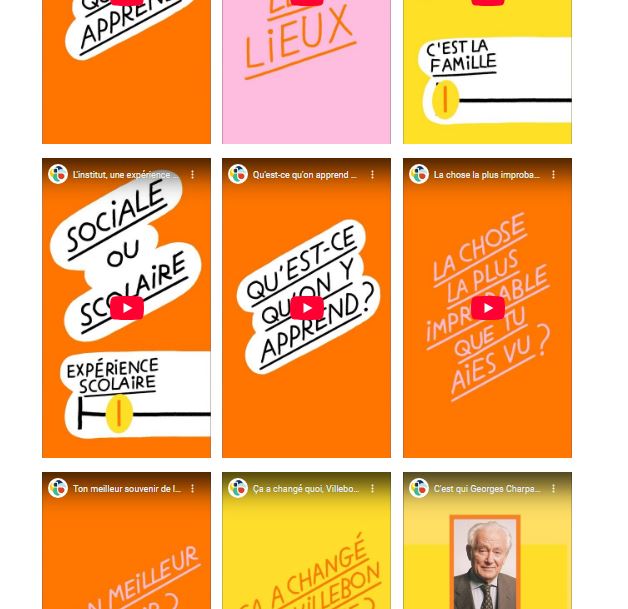Open overflow menu on 'L'institut, une expérience' video
Viewport: 628px width, 609px height.
coord(193,175)
